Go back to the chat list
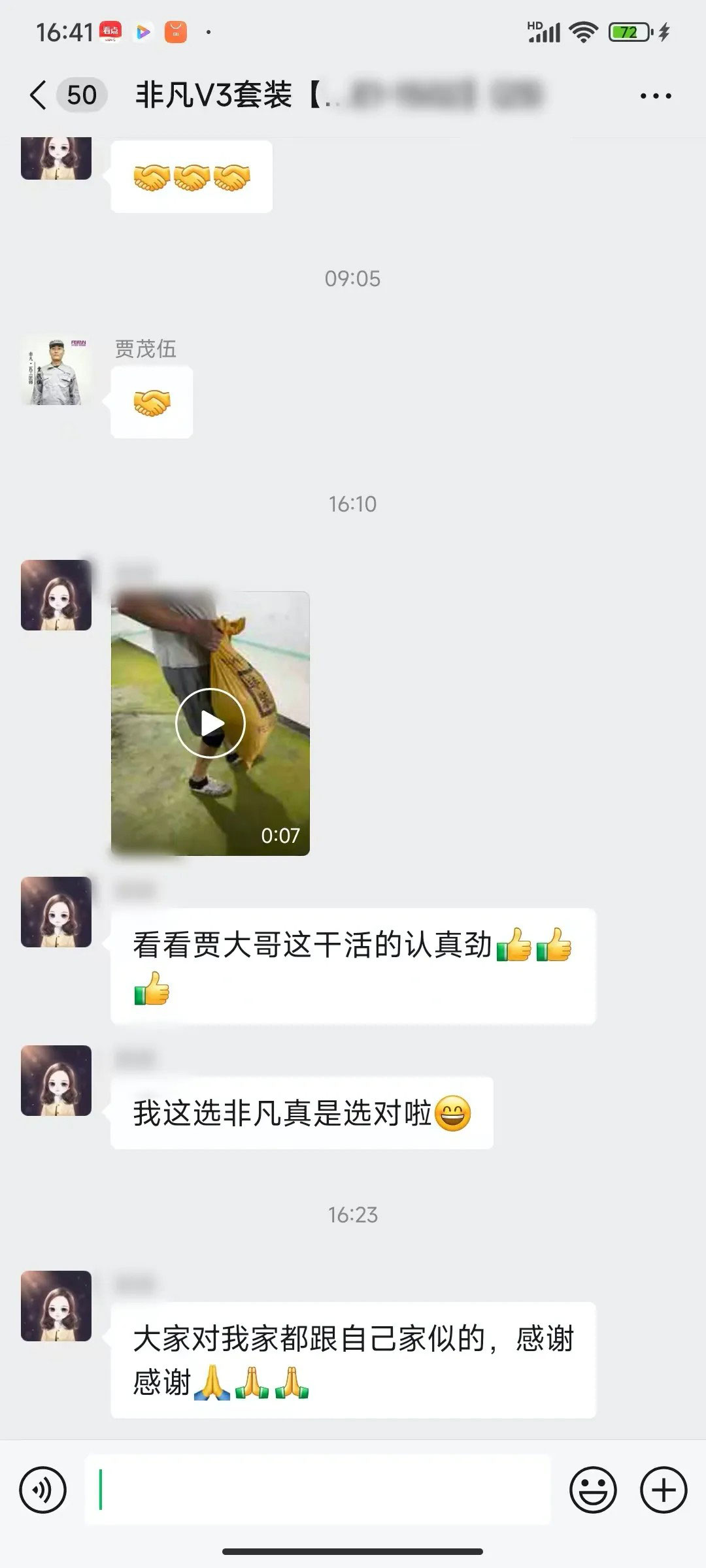Viewport: 706px width, 1568px height. 39,95
